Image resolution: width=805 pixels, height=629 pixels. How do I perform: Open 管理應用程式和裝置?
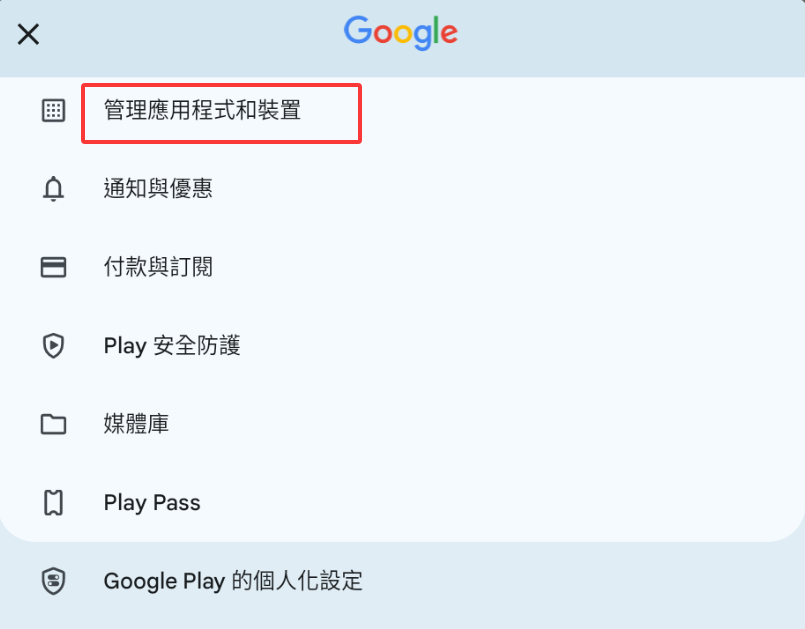(x=203, y=111)
